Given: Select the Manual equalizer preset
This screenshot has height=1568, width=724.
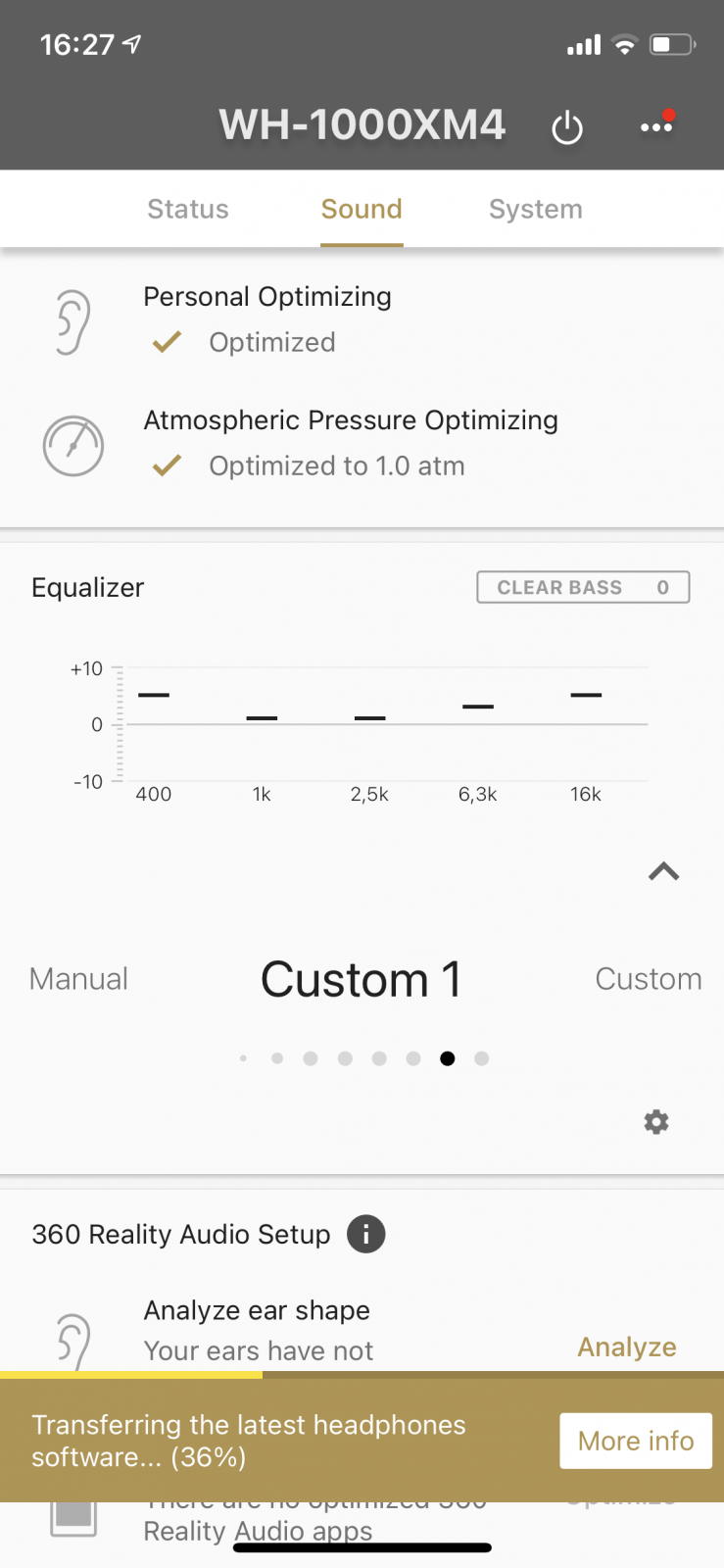Looking at the screenshot, I should pyautogui.click(x=78, y=979).
